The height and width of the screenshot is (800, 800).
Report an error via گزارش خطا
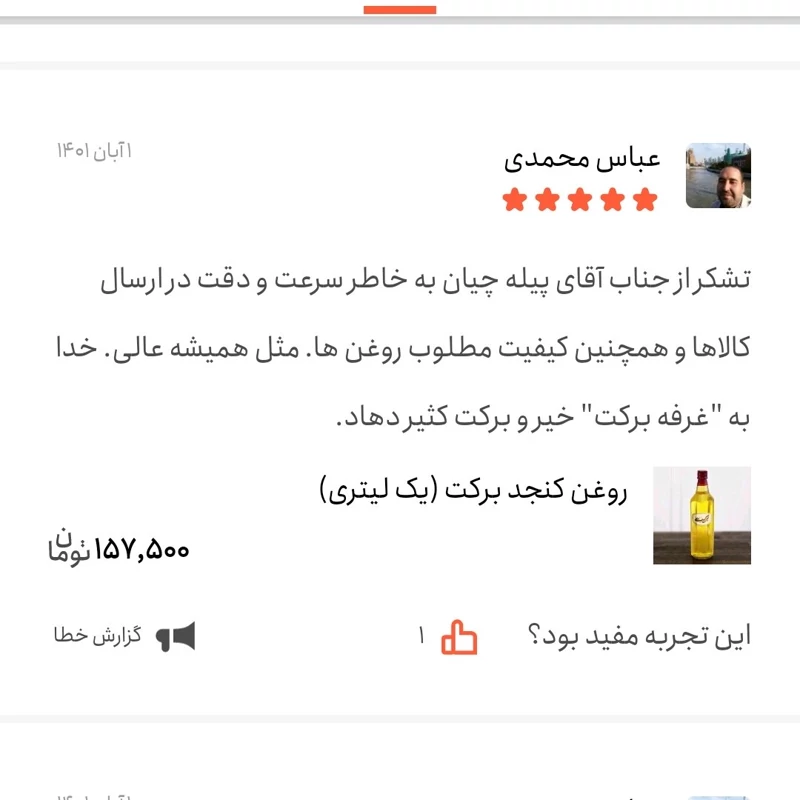click(x=125, y=636)
